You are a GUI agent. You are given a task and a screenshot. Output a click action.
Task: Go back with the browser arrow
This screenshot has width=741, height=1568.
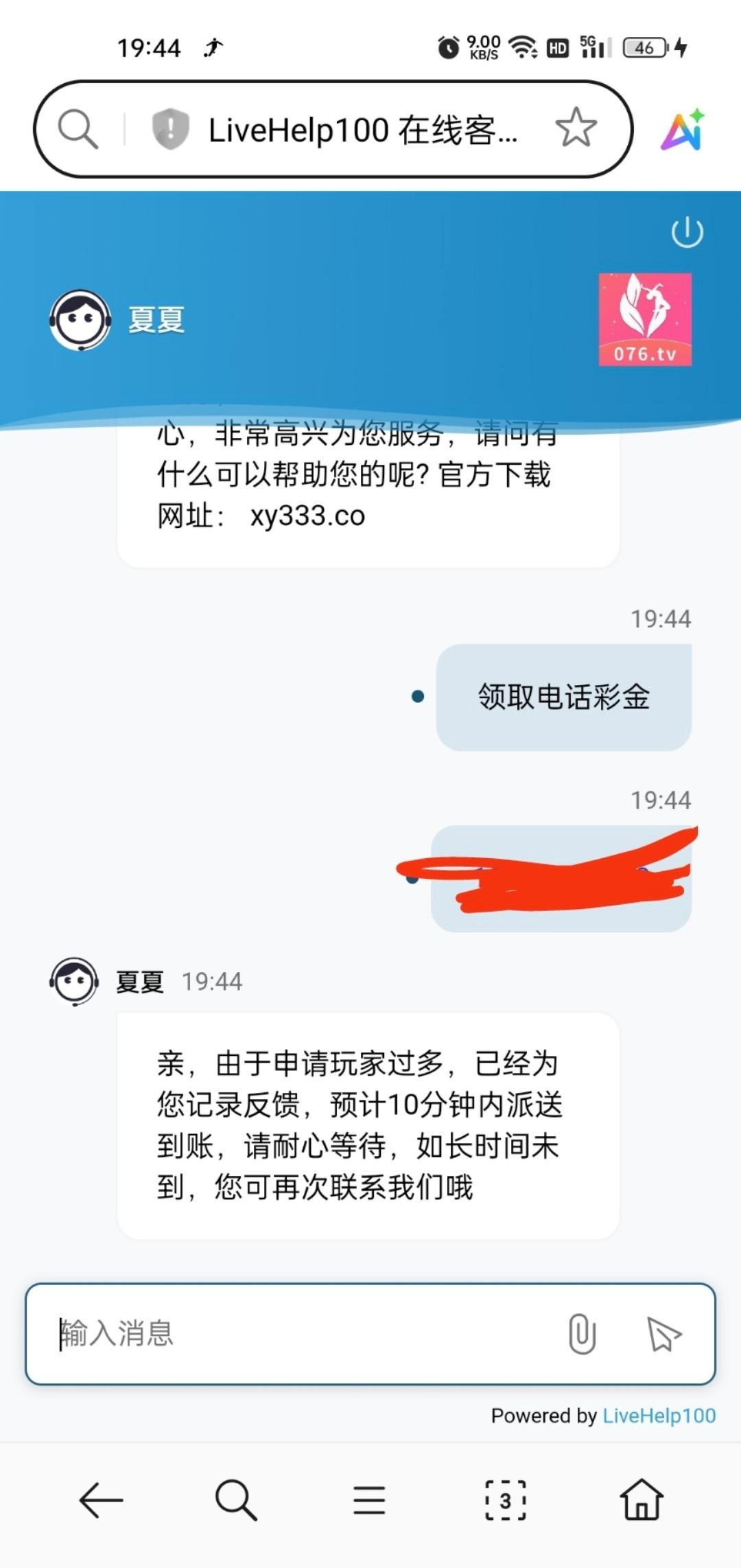(x=101, y=1500)
